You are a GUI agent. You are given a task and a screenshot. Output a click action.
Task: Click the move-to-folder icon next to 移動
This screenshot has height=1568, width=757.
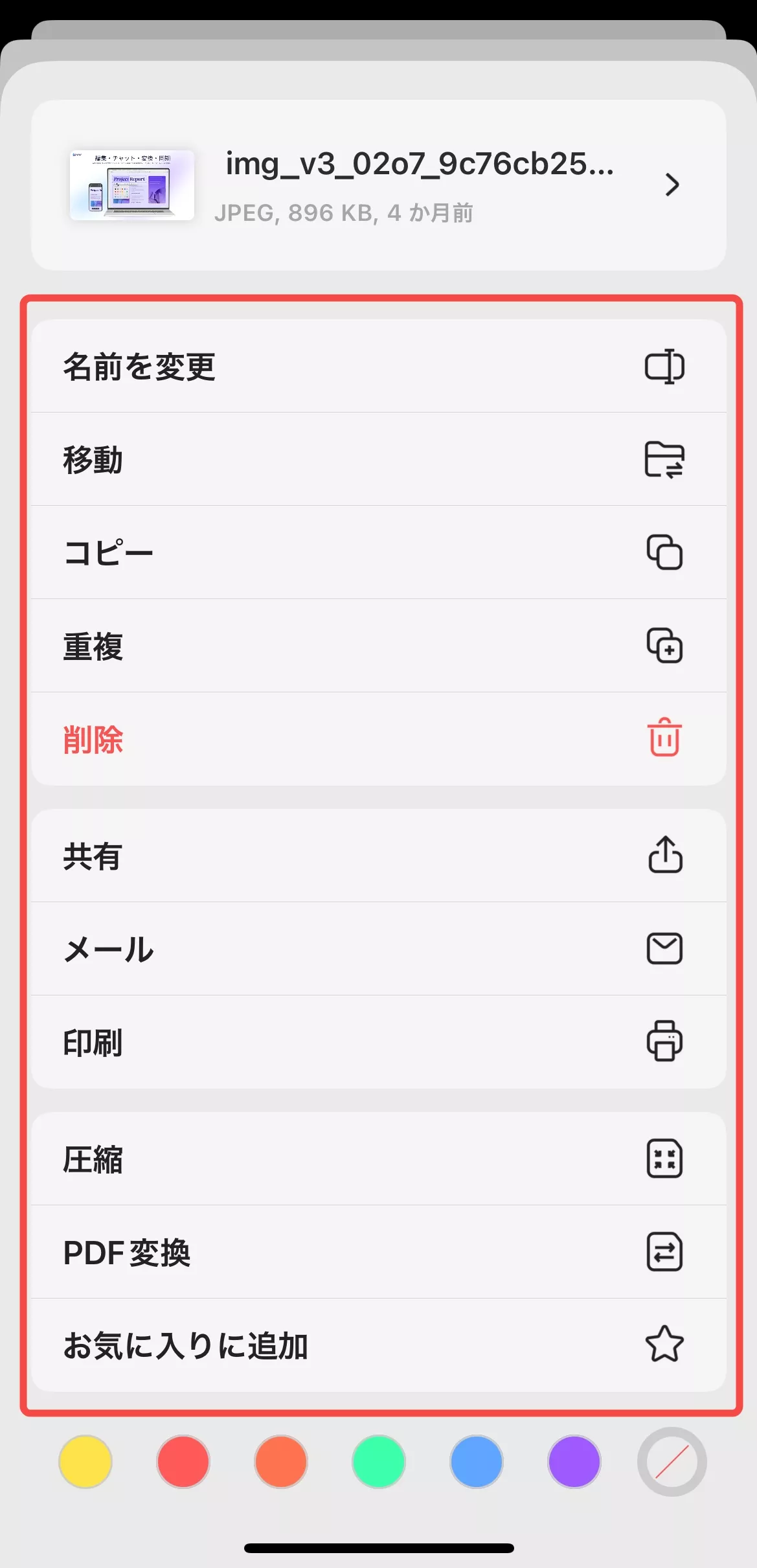tap(664, 459)
